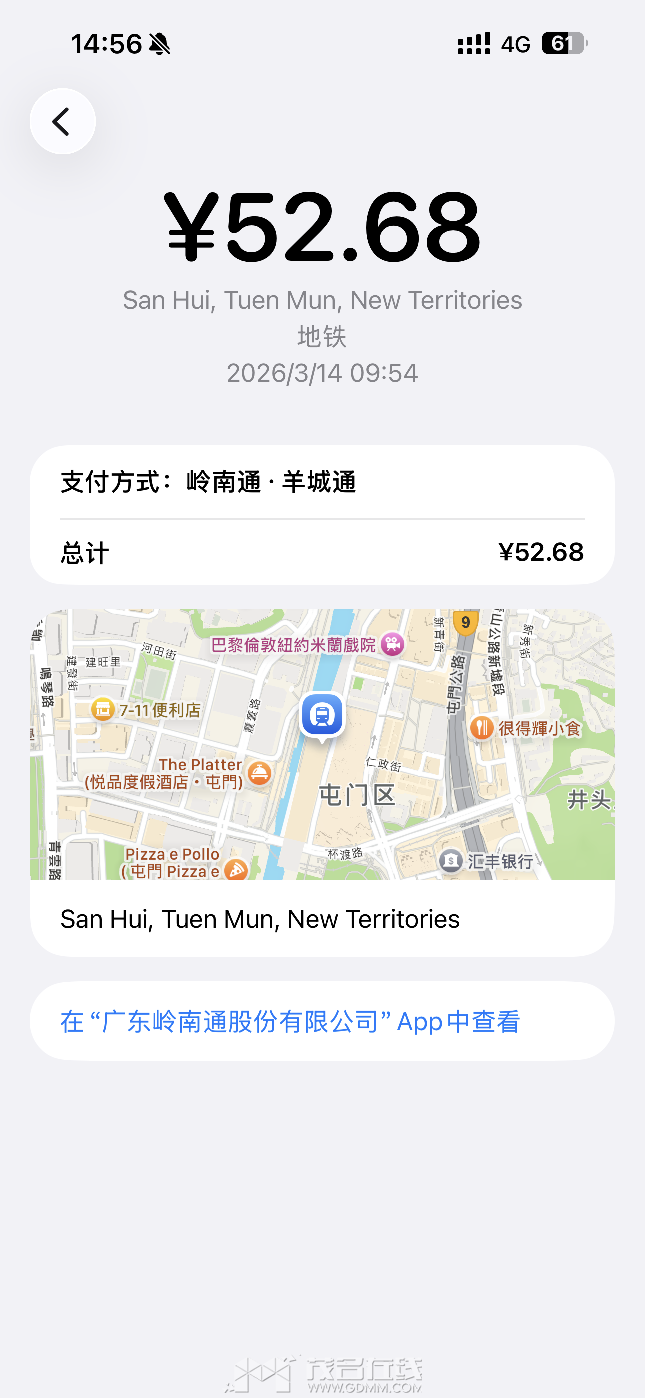The height and width of the screenshot is (1398, 645).
Task: Open the map of San Hui, Tuen Mun
Action: point(322,745)
